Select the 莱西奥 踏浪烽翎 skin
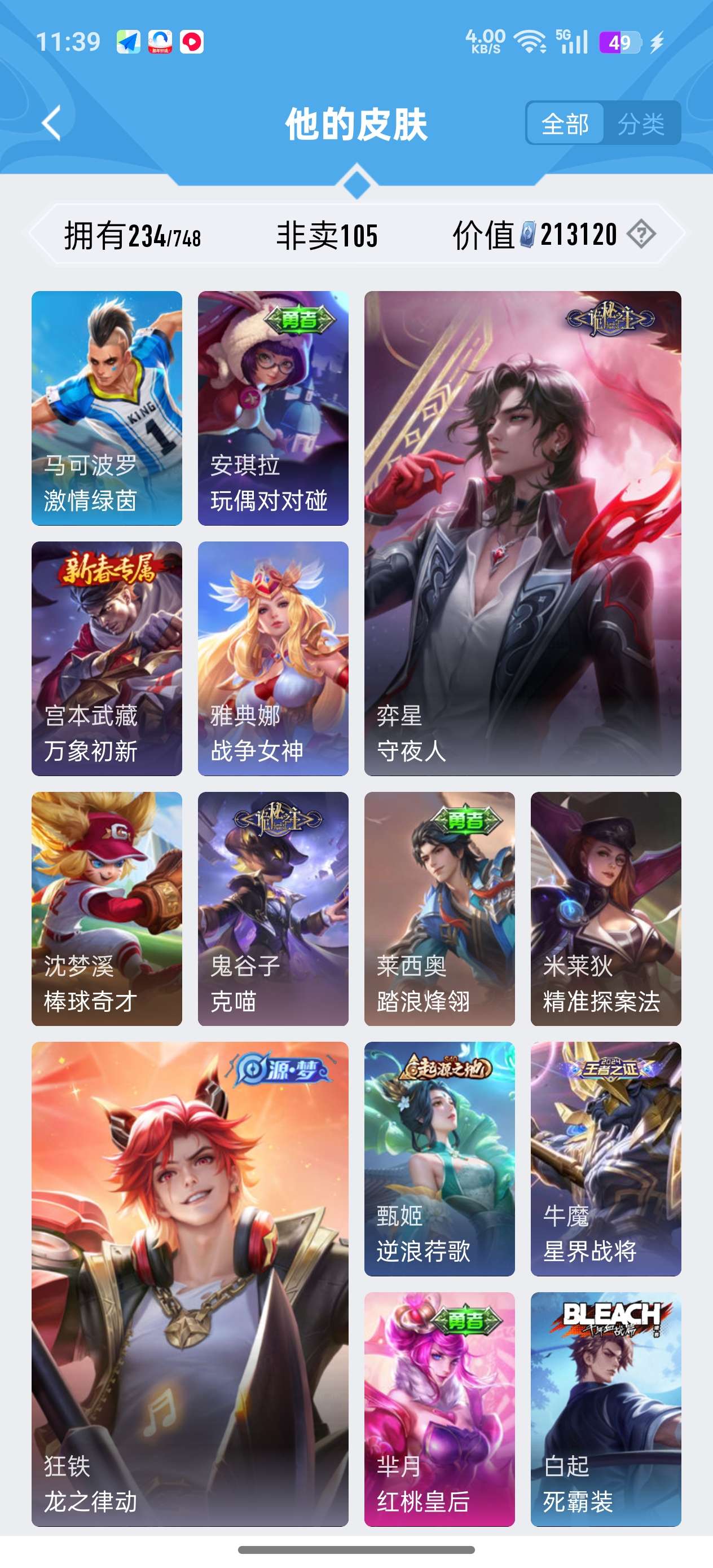This screenshot has width=713, height=1568. 439,909
